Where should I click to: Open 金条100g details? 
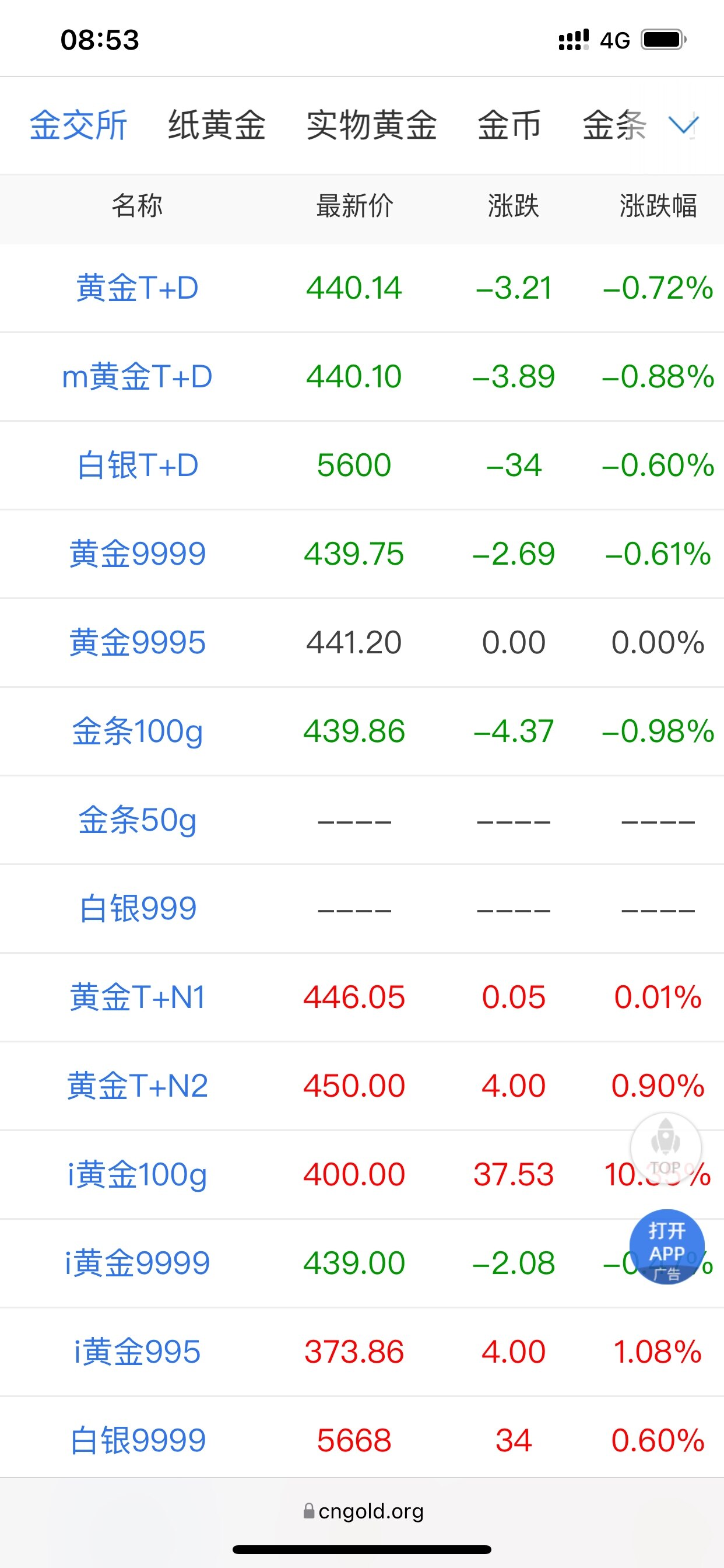coord(137,731)
